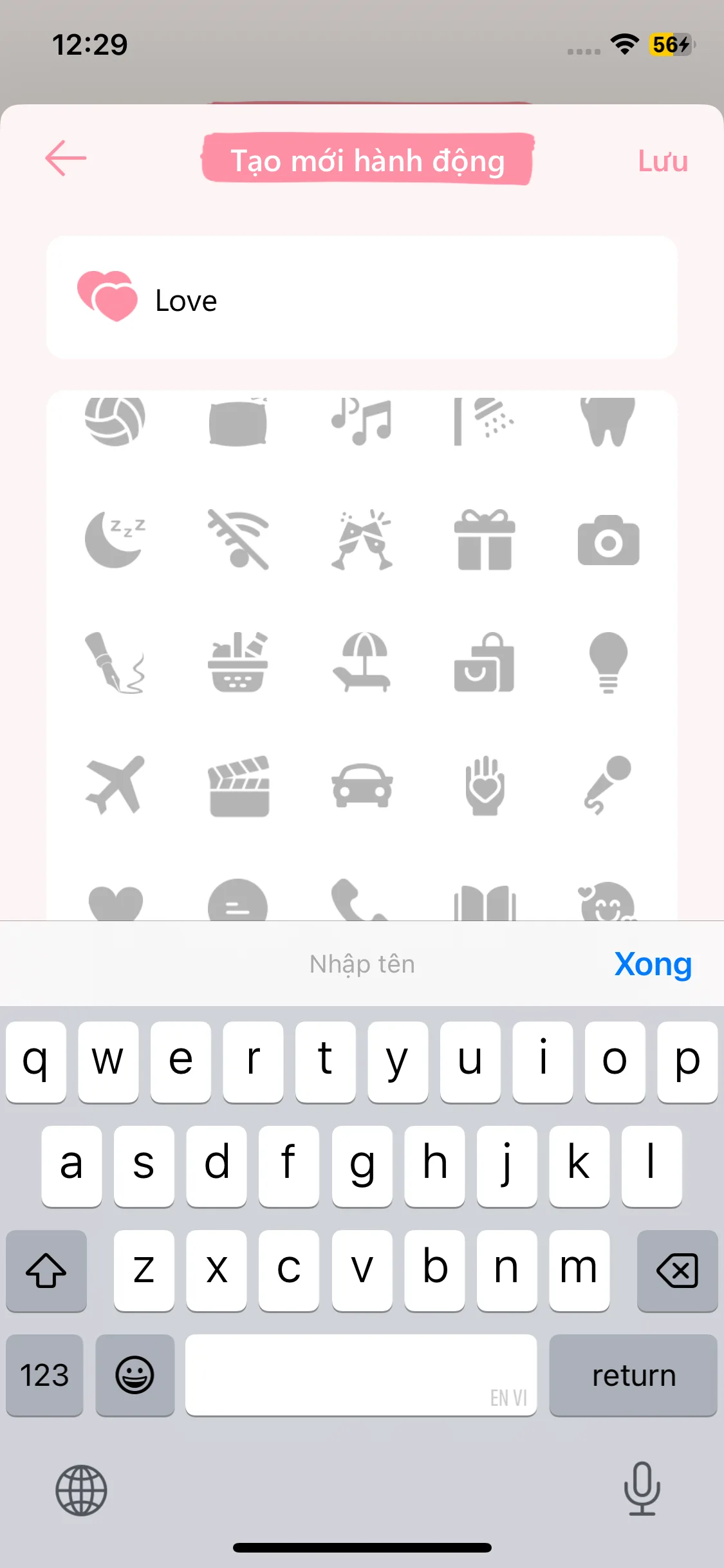Save the action with Lưu
The height and width of the screenshot is (1568, 724).
click(662, 161)
